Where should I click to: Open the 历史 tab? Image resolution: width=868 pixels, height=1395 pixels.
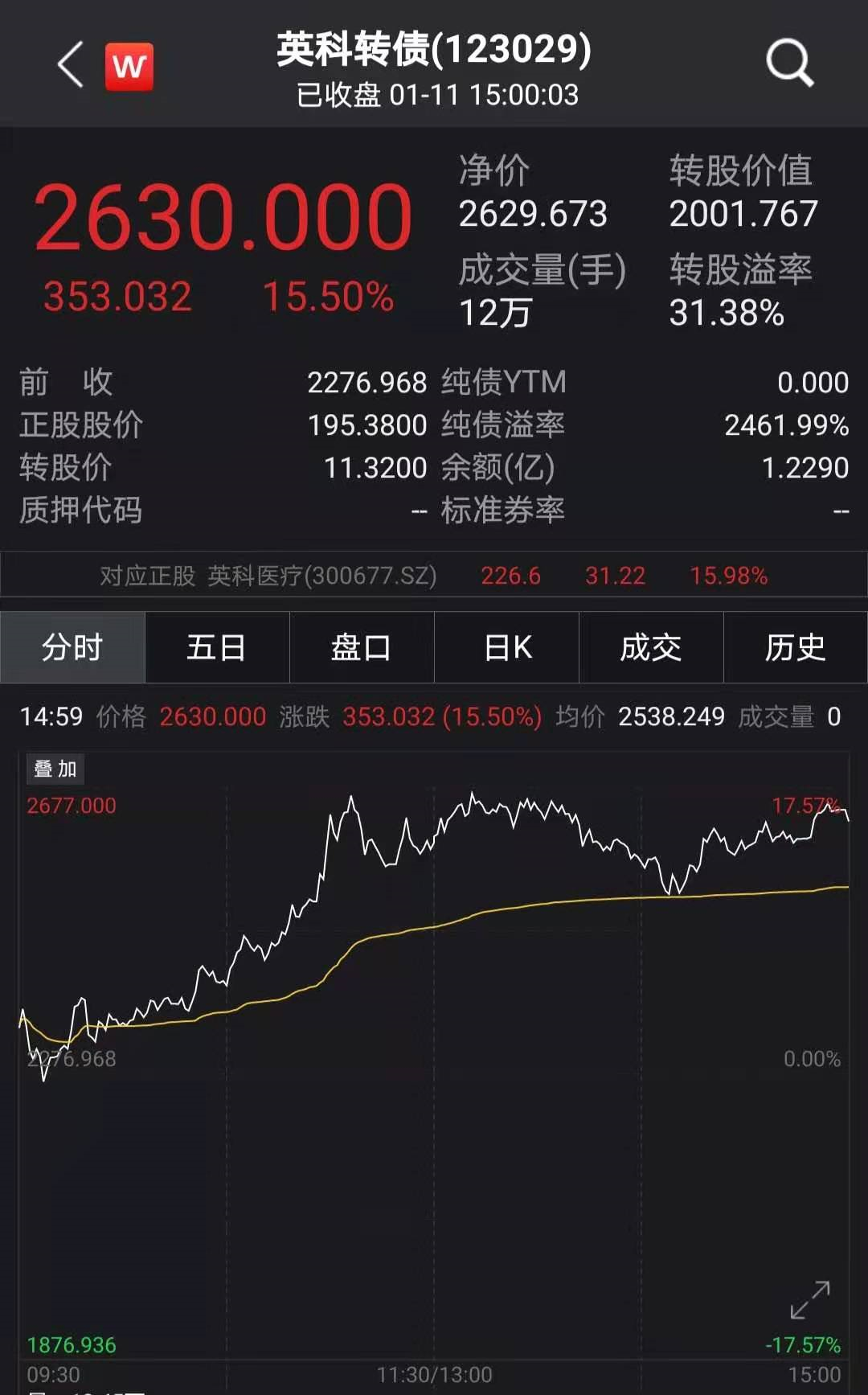[796, 647]
